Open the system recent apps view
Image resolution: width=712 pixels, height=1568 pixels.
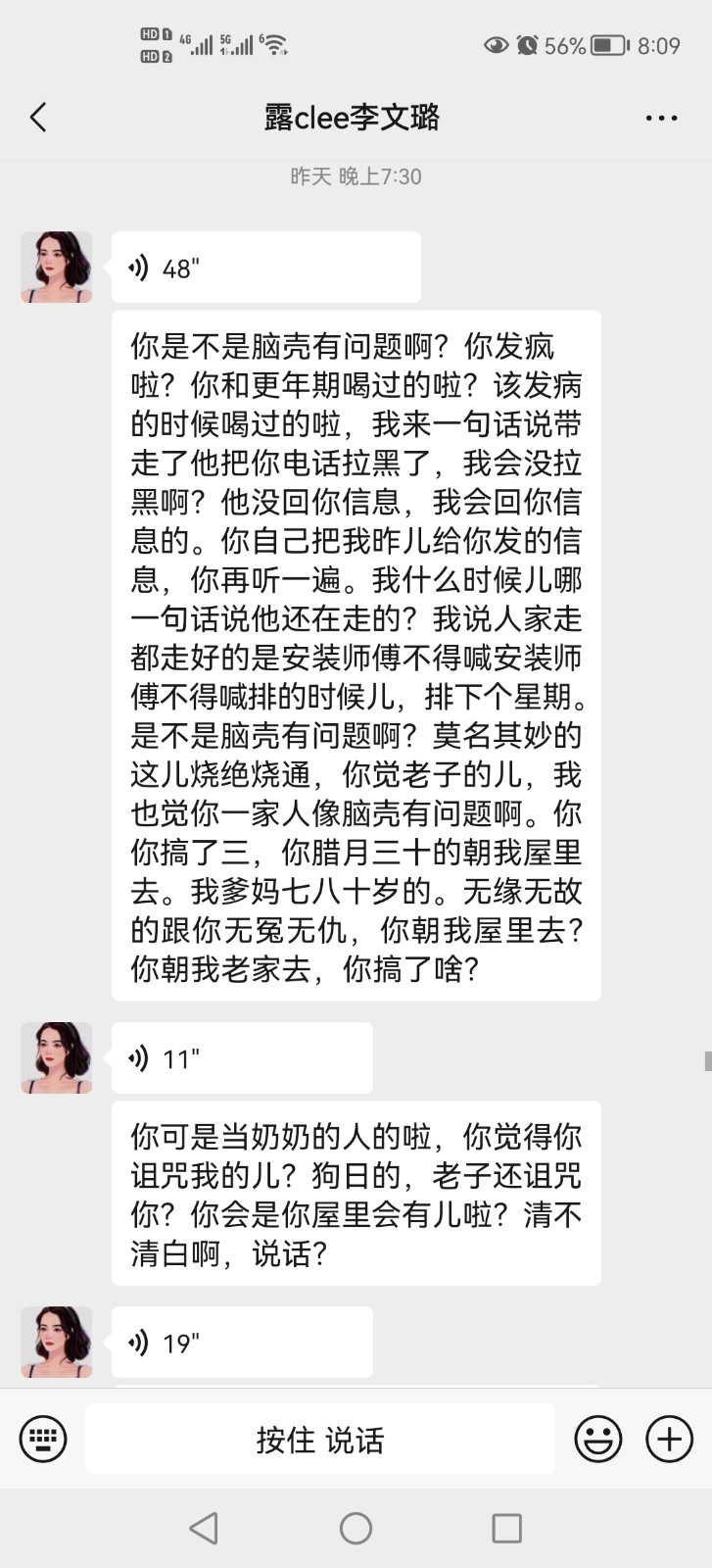[506, 1528]
